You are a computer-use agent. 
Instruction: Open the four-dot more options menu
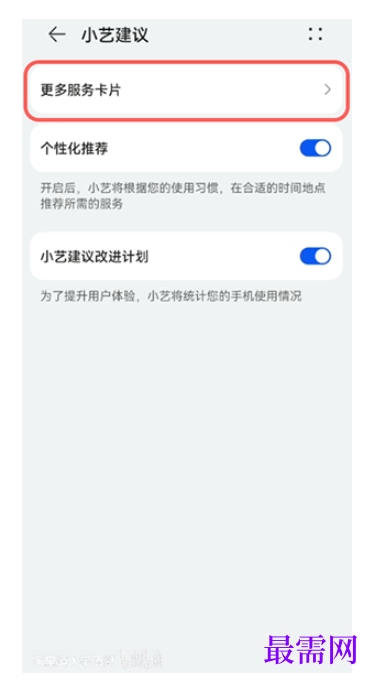[316, 34]
